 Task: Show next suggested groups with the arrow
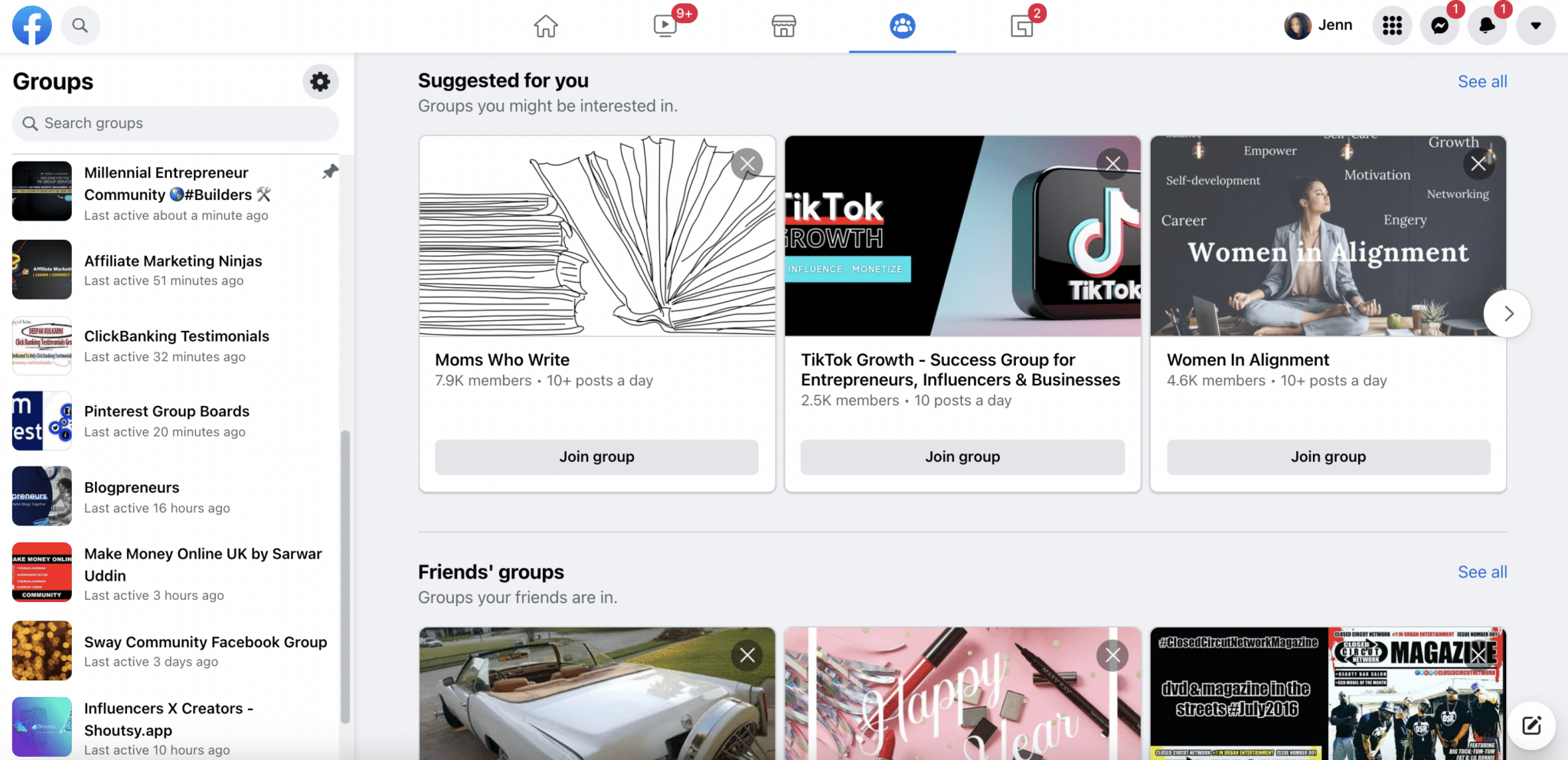coord(1507,313)
